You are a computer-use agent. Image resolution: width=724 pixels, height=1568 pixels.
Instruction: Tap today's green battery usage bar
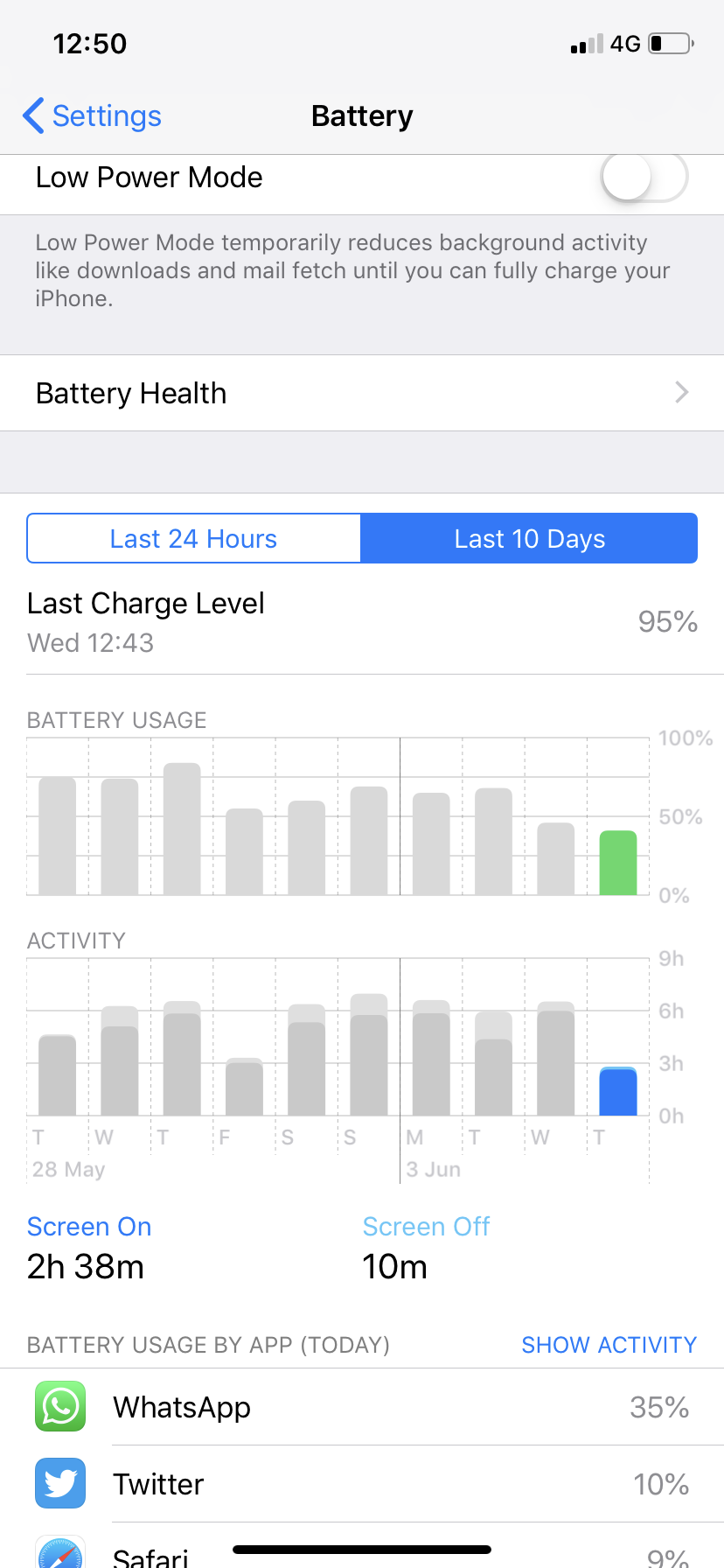(x=618, y=863)
